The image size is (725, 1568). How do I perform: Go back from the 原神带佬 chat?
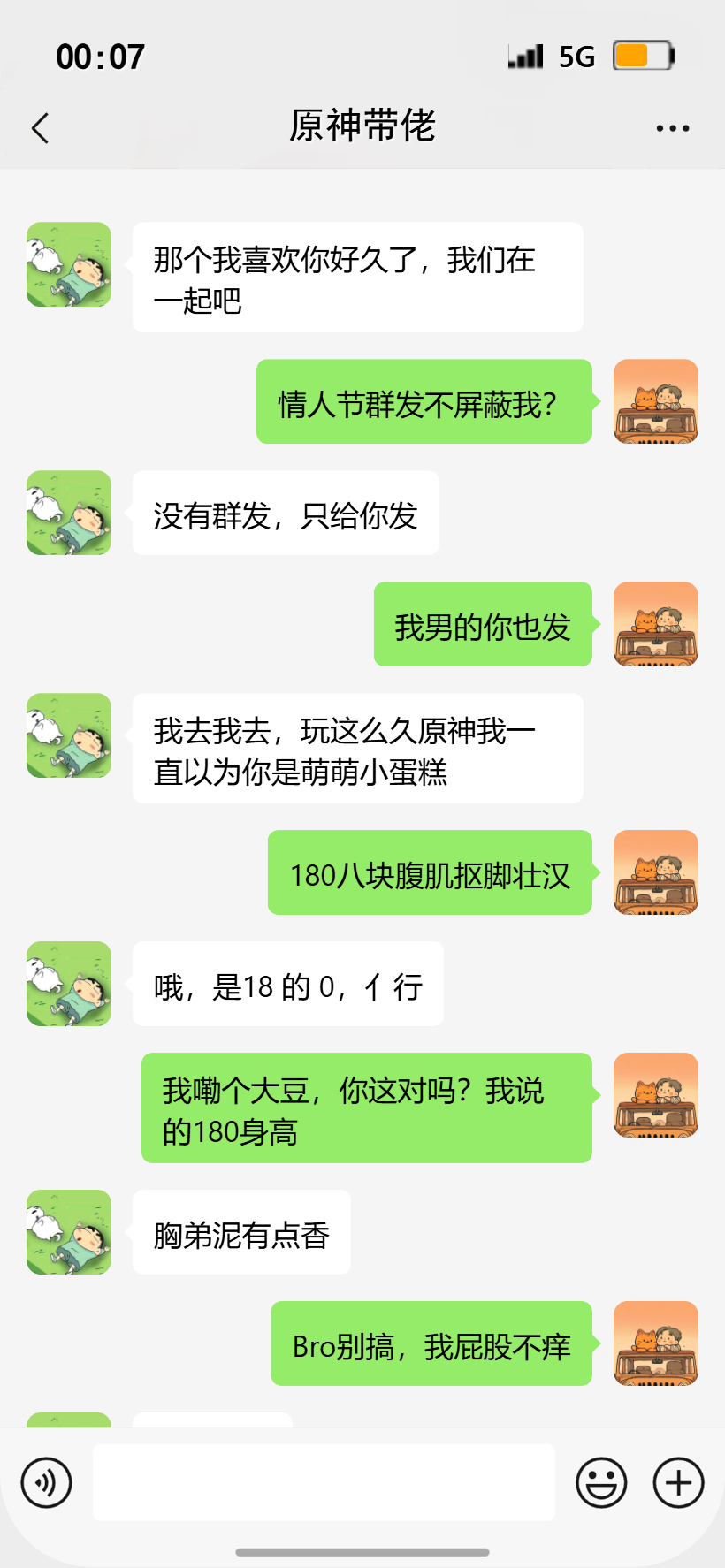click(x=41, y=128)
